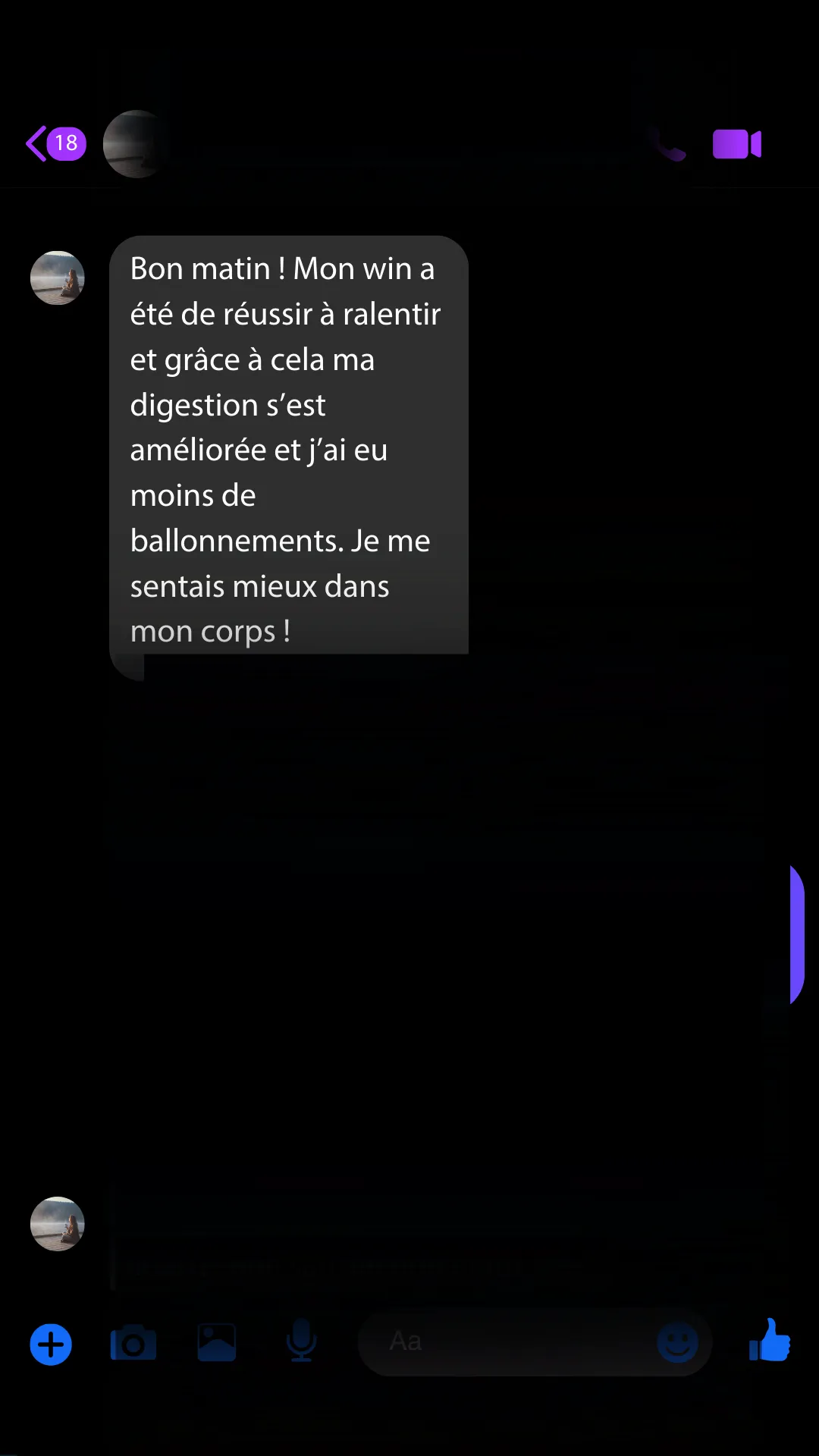Send a thumbs-up like
The width and height of the screenshot is (819, 1456).
click(769, 1341)
